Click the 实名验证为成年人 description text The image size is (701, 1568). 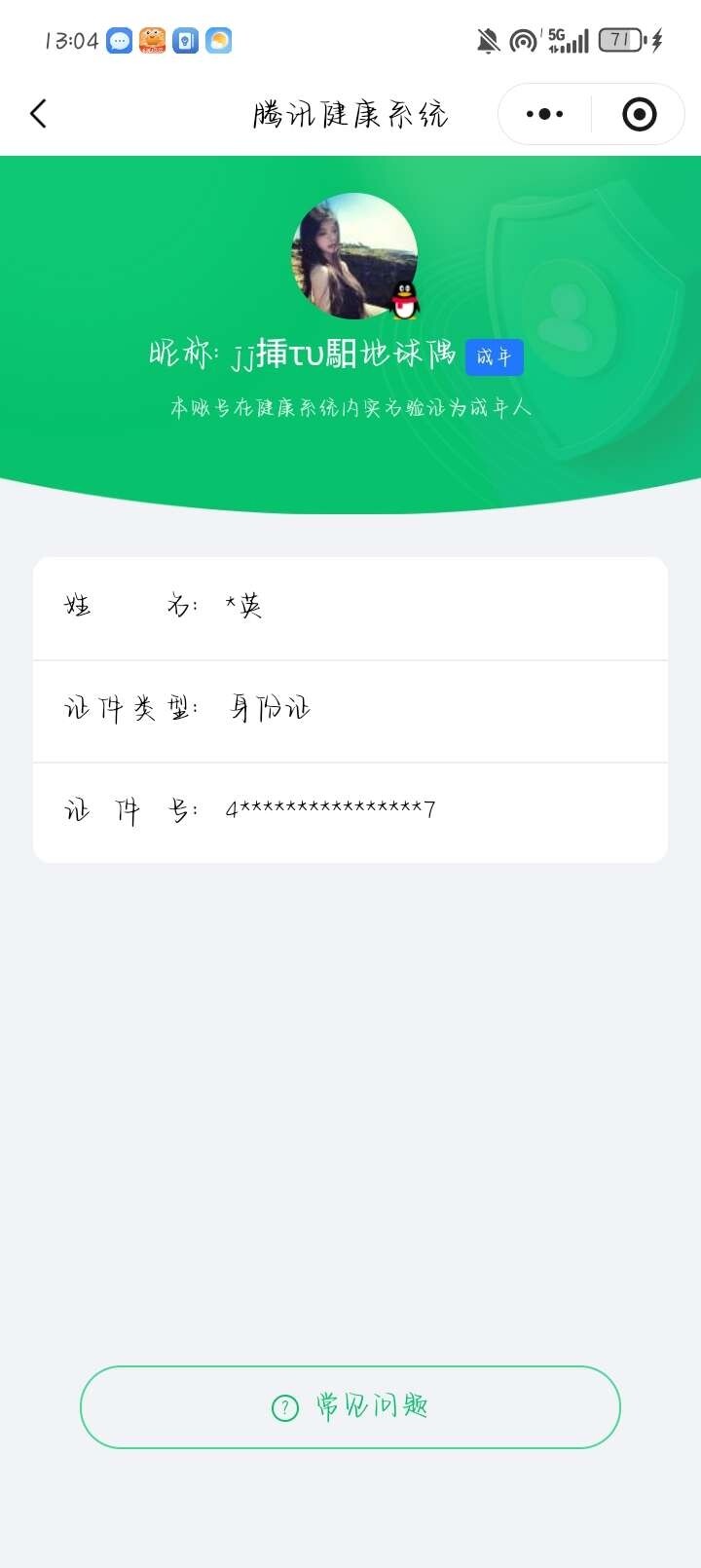350,408
